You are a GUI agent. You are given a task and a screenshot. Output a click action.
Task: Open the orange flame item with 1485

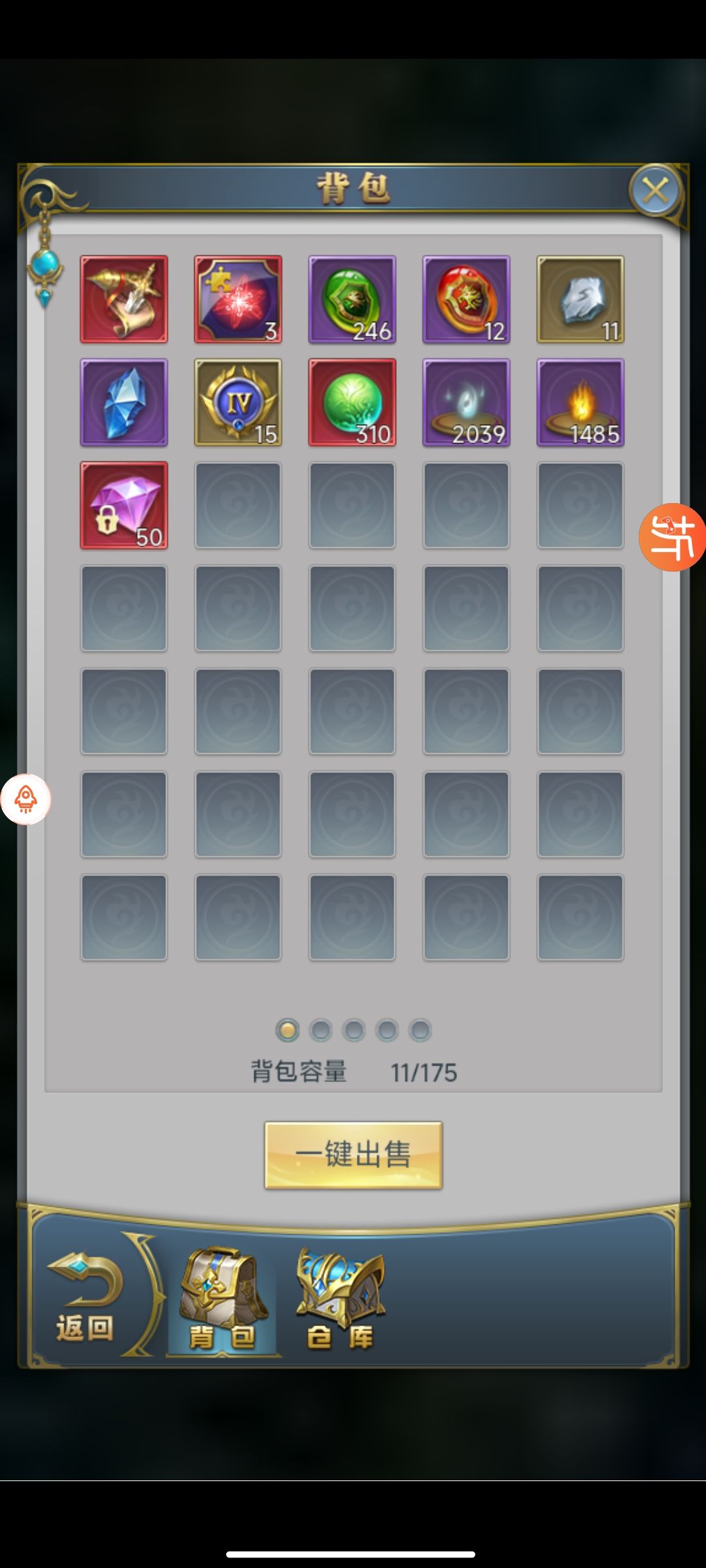click(580, 402)
